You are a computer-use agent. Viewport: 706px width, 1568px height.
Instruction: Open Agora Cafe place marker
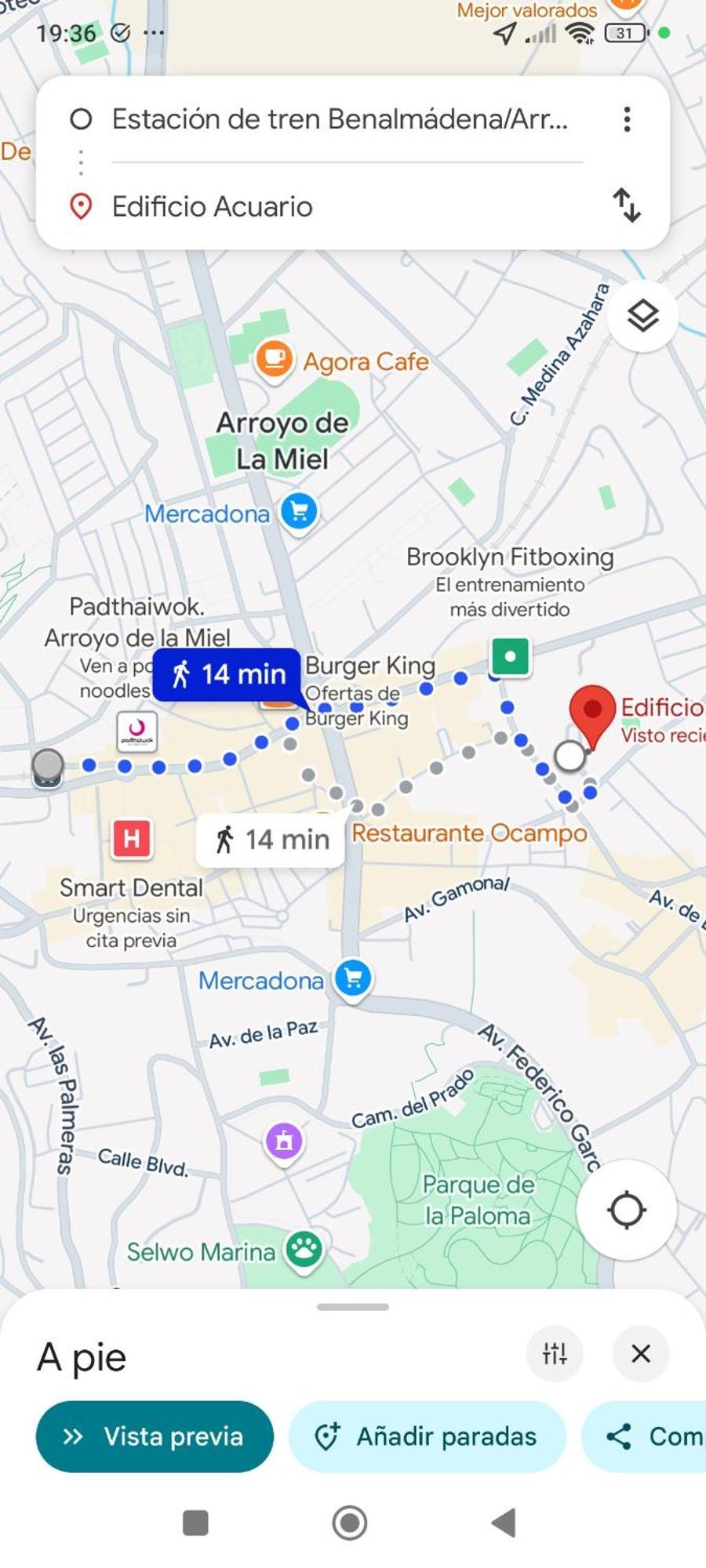click(275, 360)
